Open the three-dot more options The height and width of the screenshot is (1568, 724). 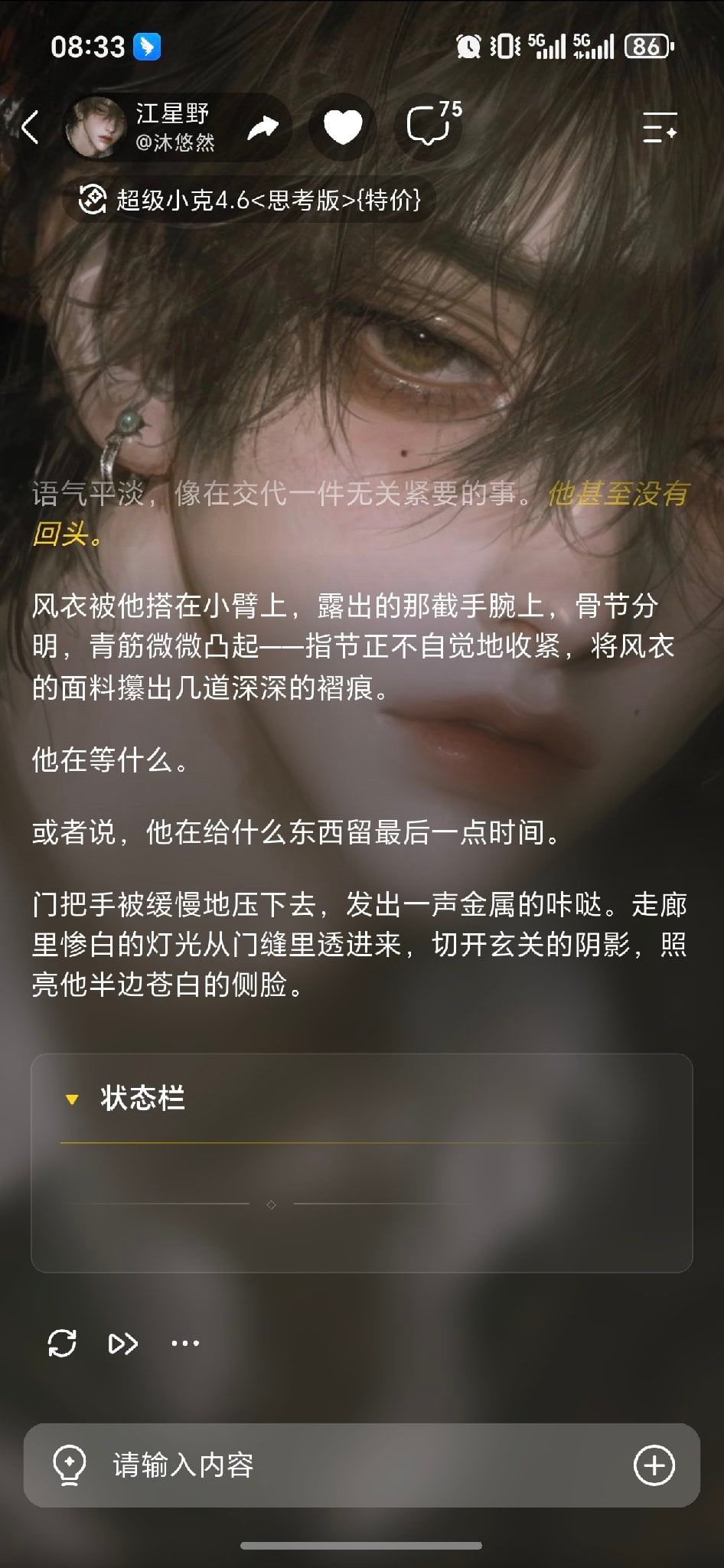tap(185, 1344)
